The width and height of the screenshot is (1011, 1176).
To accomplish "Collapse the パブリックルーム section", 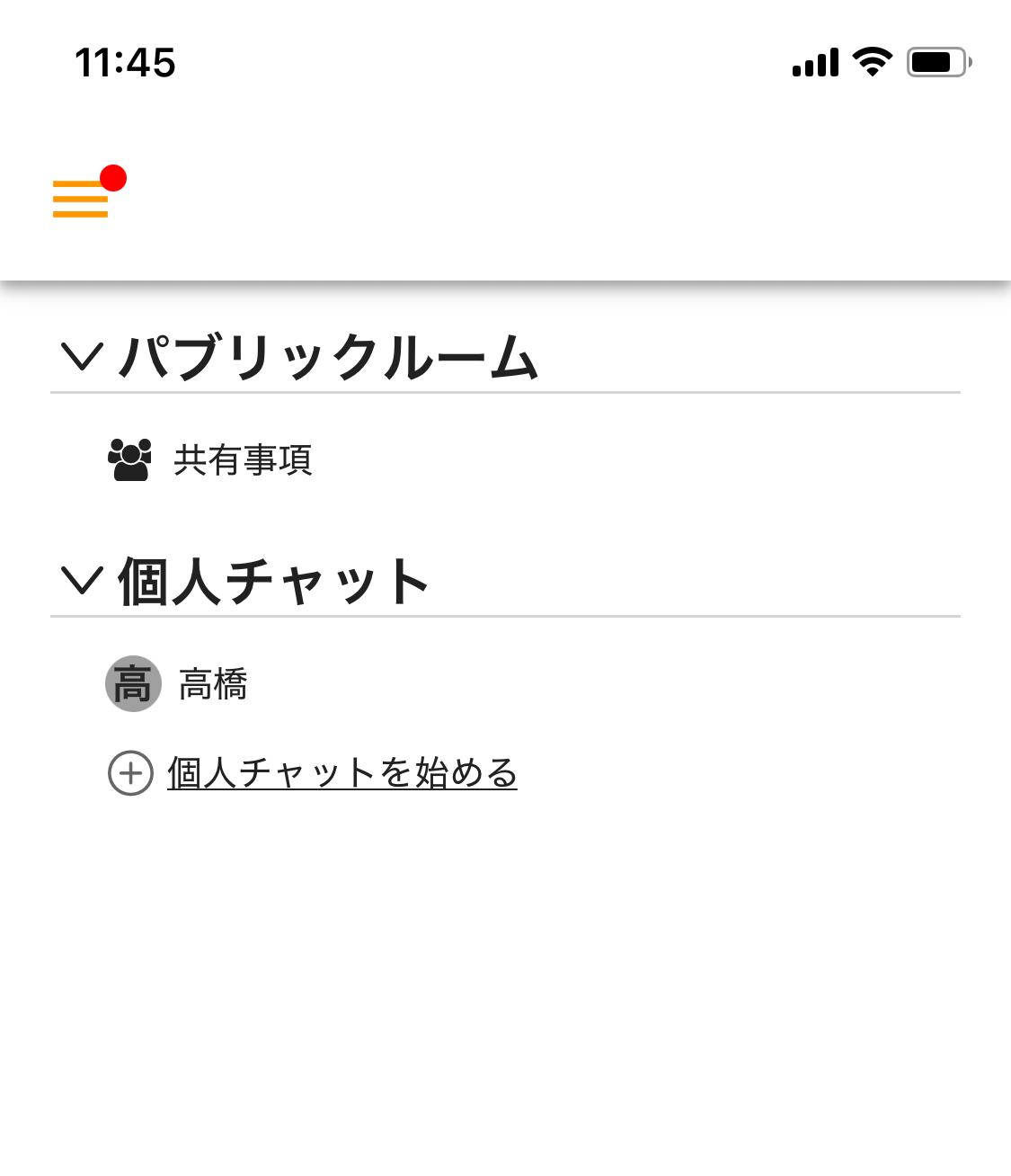I will 82,356.
